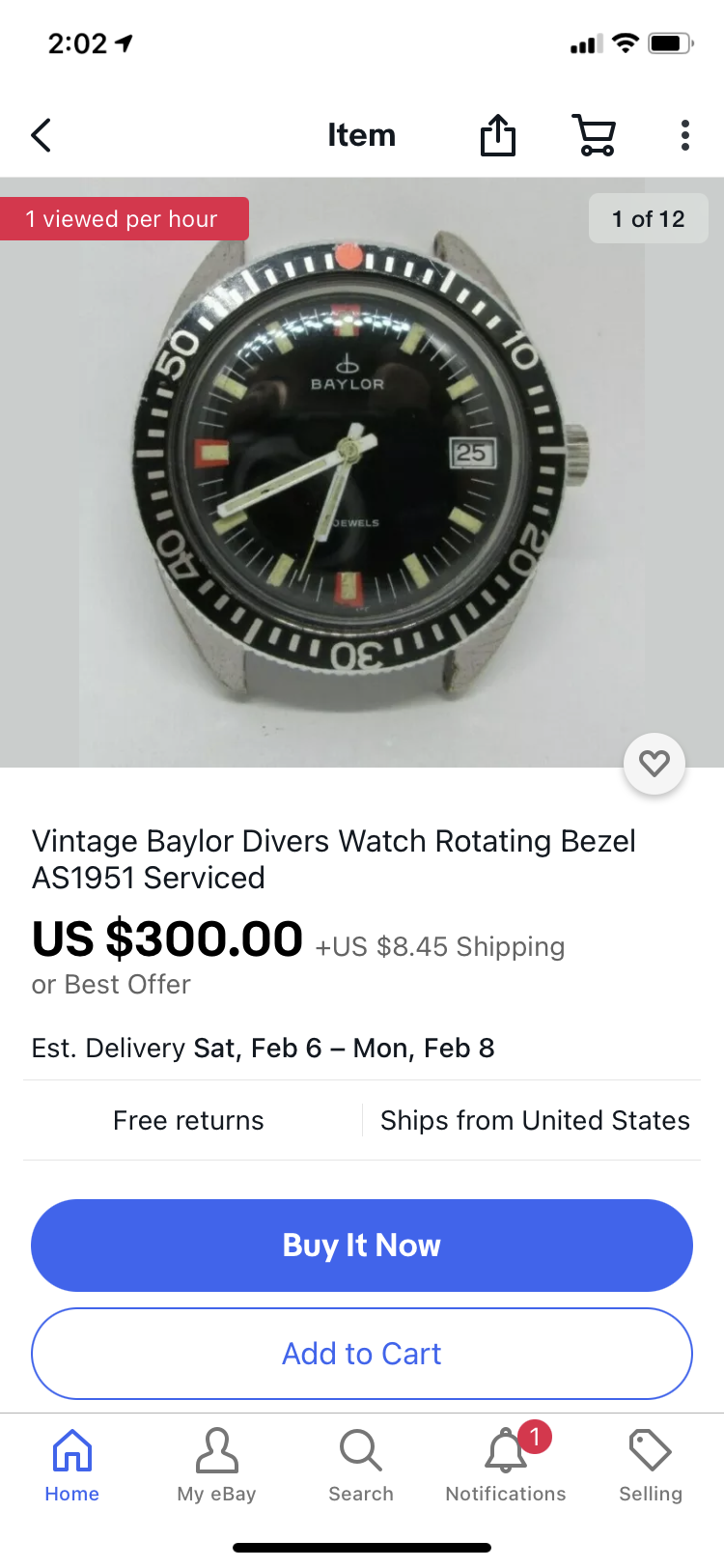The image size is (724, 1568).
Task: Open the three-dot overflow menu
Action: point(684,135)
